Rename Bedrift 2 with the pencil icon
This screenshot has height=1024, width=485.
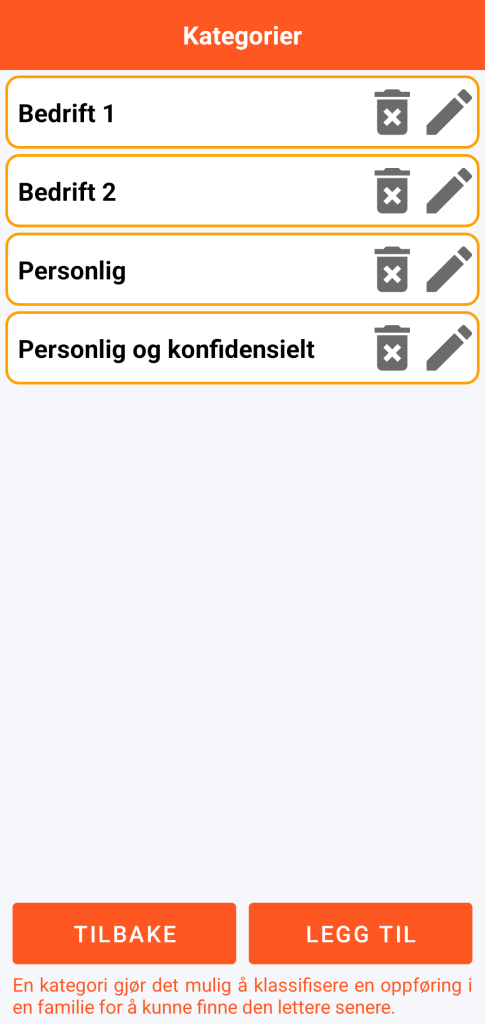coord(449,191)
